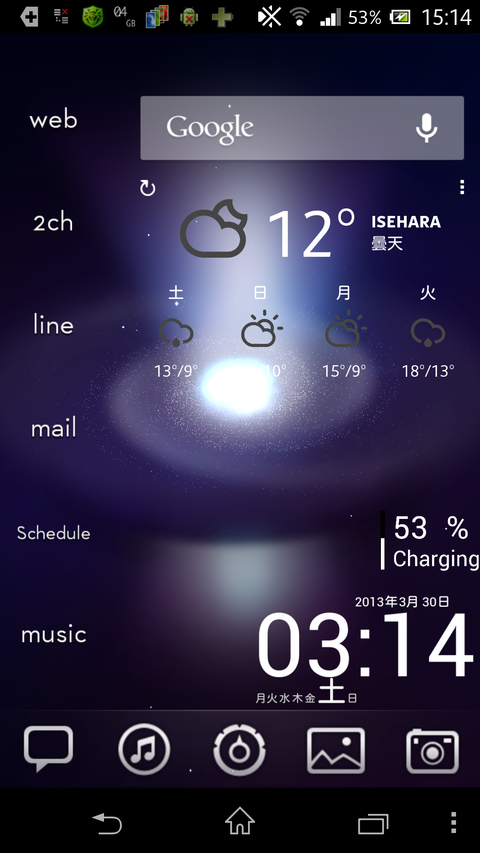Viewport: 480px width, 853px height.
Task: Open the line shortcut
Action: tap(53, 325)
